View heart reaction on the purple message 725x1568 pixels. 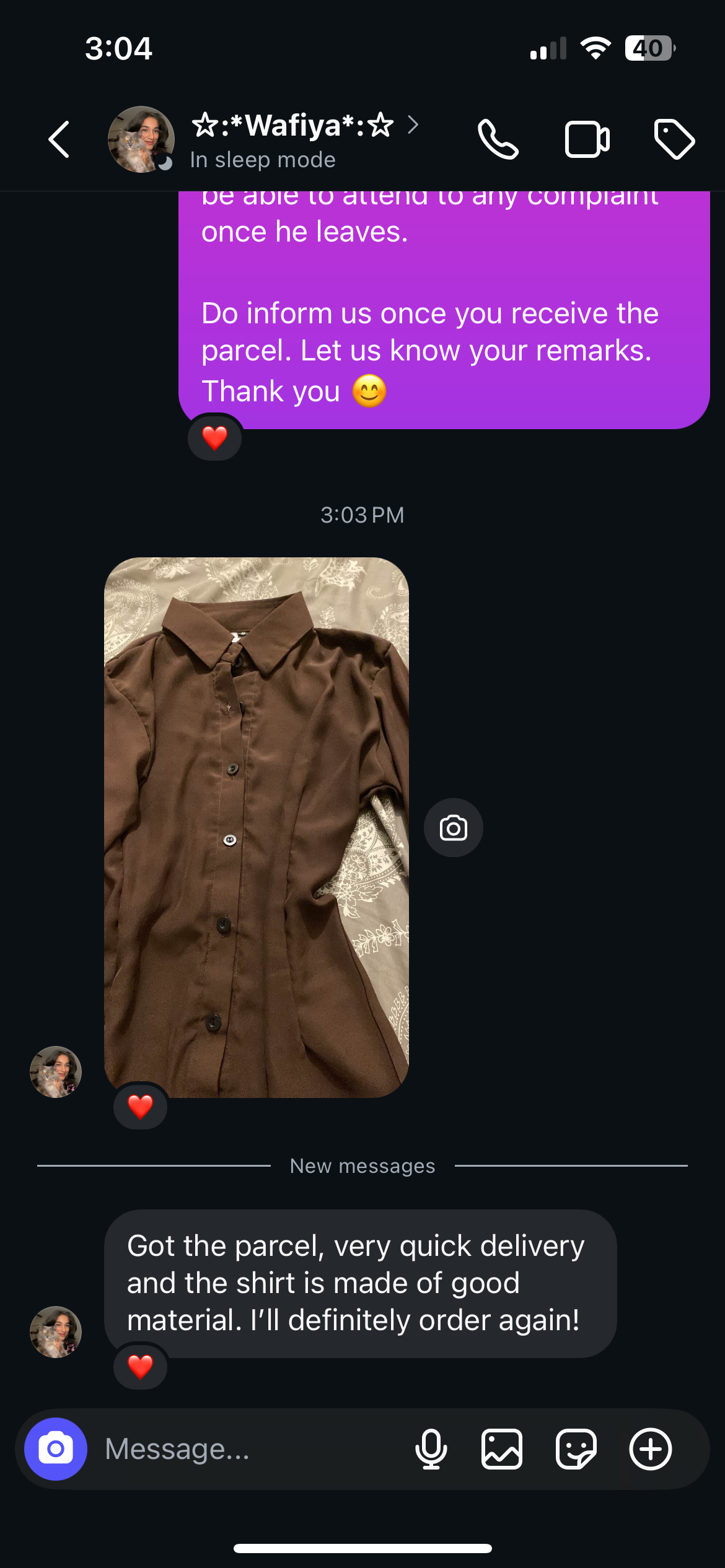pos(215,438)
